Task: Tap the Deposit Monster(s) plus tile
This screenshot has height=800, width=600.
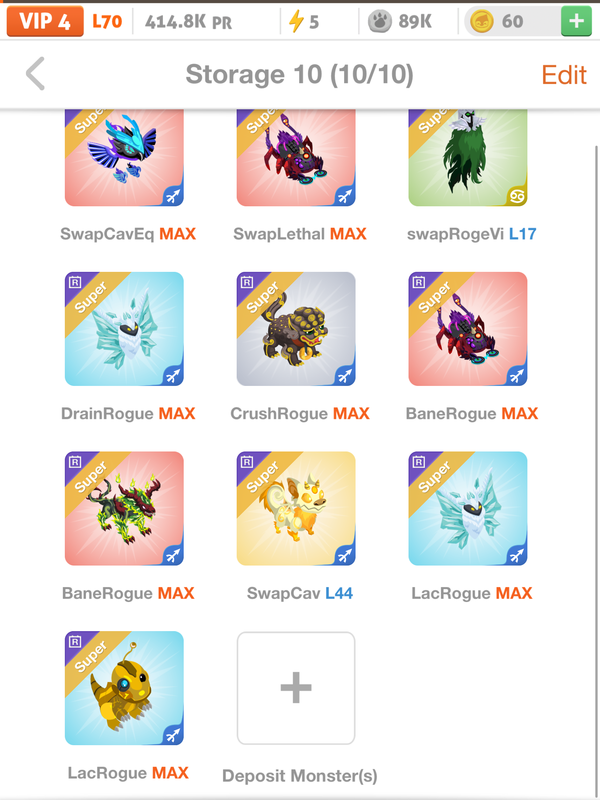Action: [296, 688]
